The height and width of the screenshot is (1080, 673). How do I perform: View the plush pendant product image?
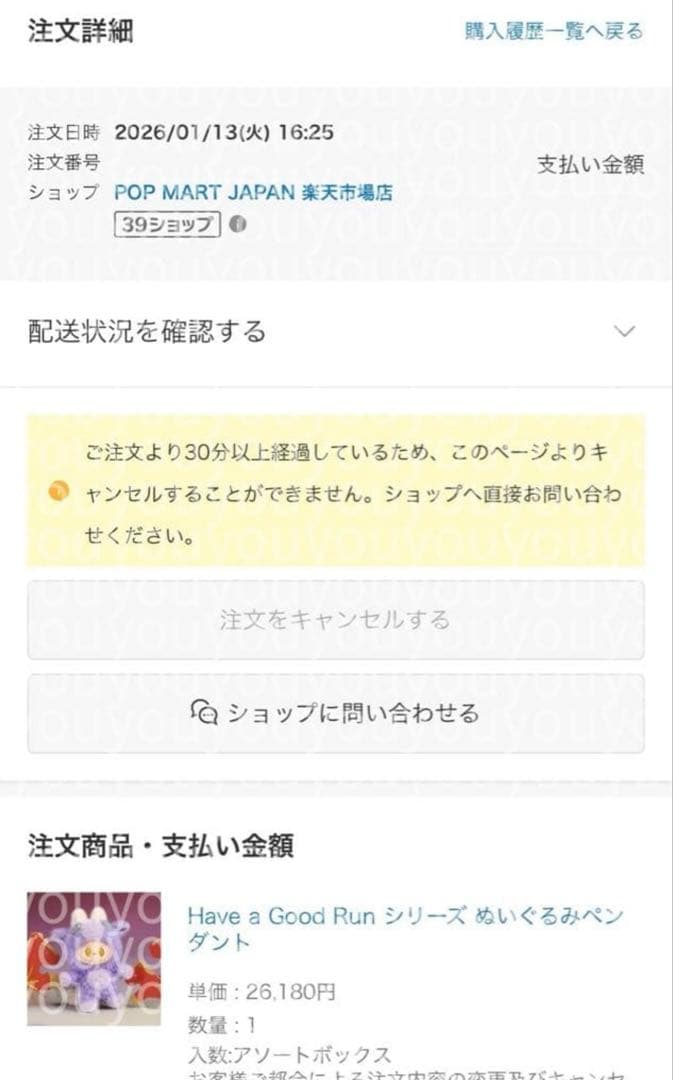click(x=93, y=958)
